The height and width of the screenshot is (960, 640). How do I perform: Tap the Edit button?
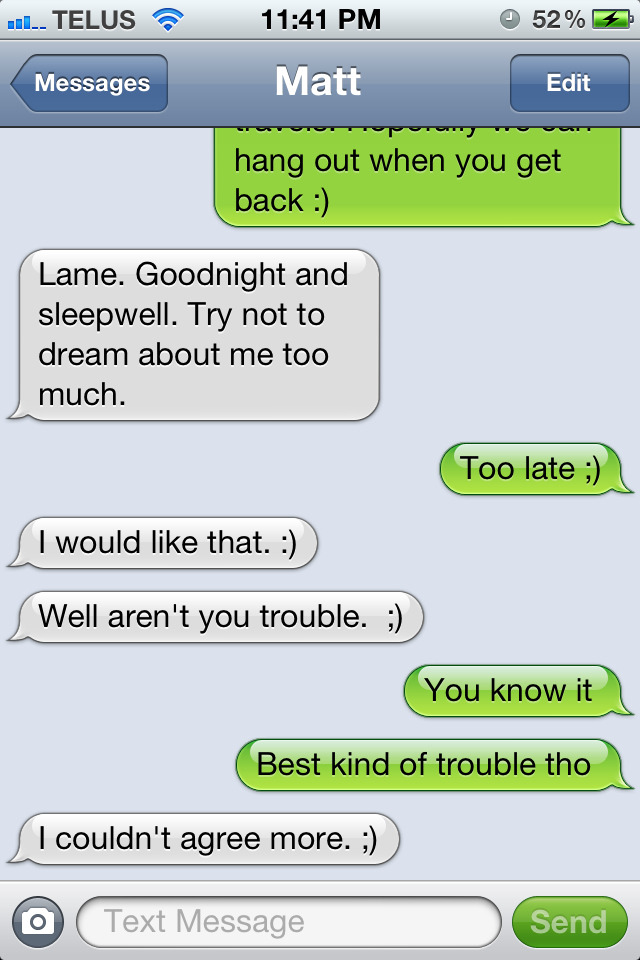pyautogui.click(x=568, y=83)
